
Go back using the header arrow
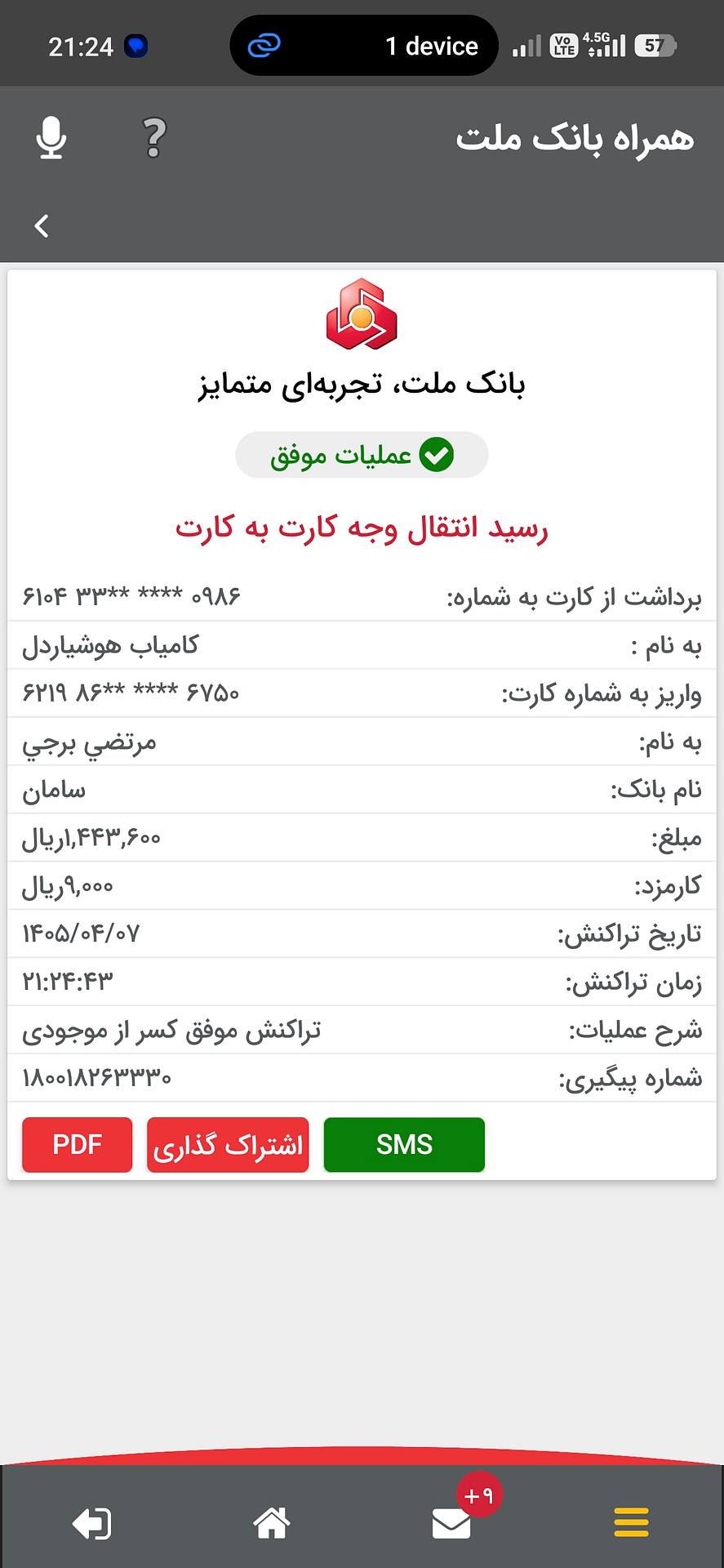click(x=42, y=226)
